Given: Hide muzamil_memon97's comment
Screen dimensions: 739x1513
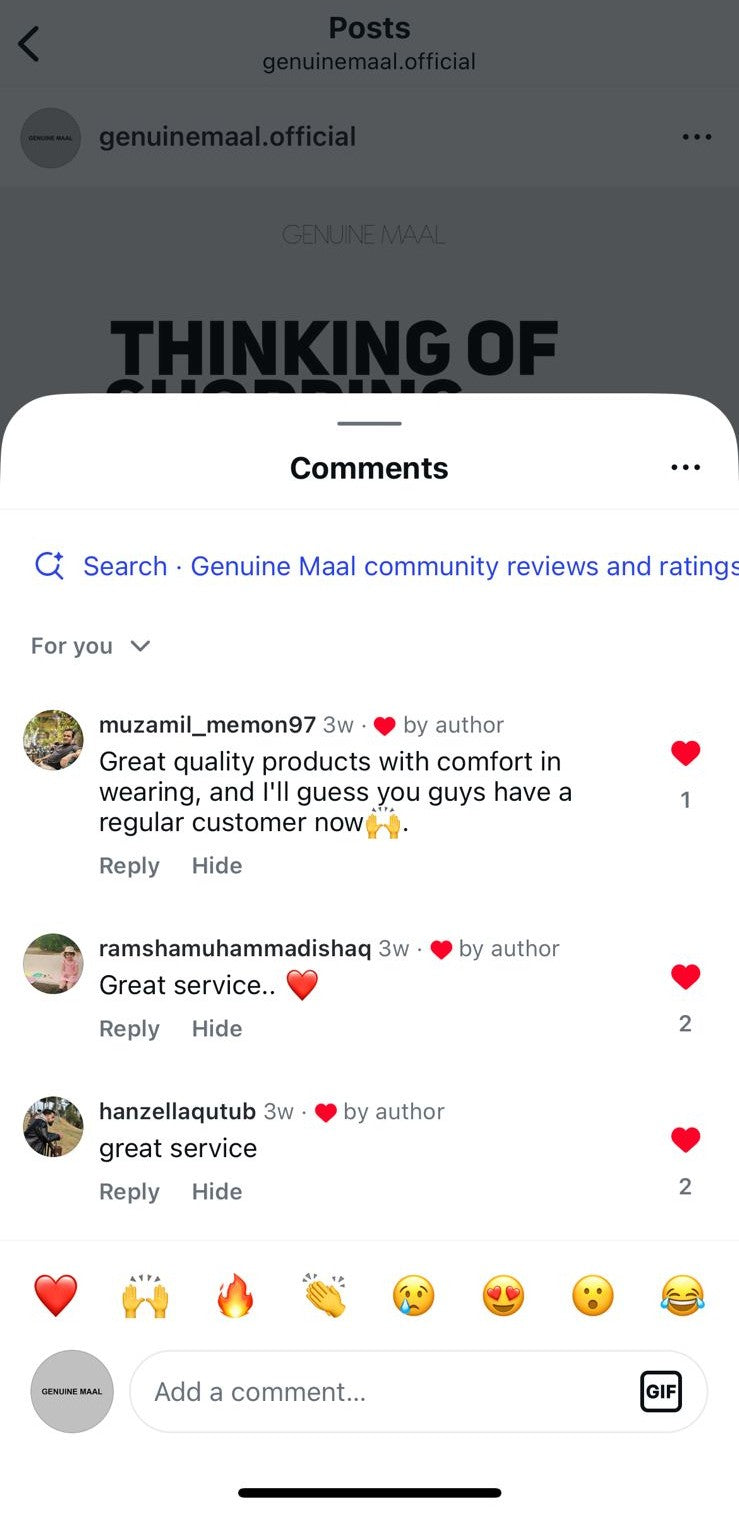Looking at the screenshot, I should (x=217, y=866).
